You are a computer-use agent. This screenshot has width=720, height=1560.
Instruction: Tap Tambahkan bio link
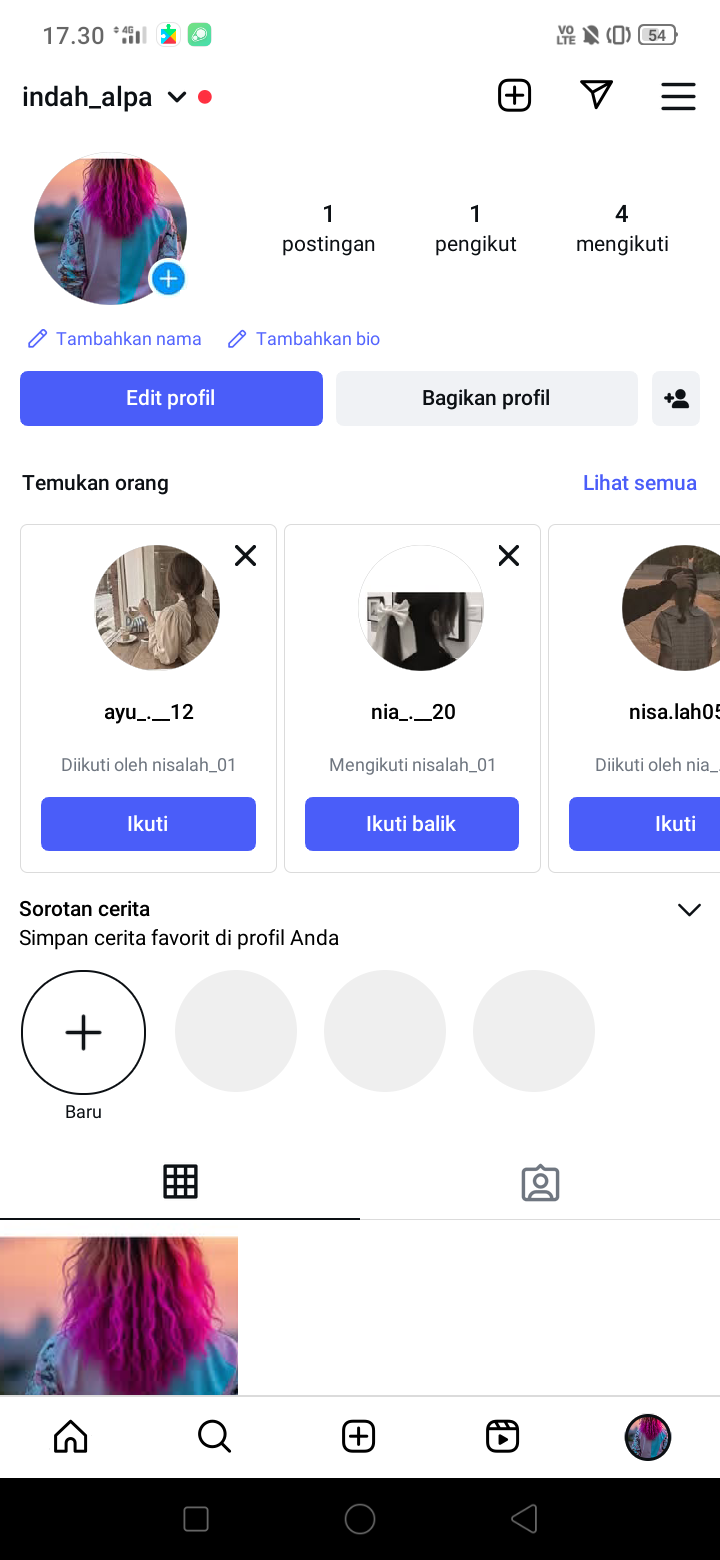(x=305, y=339)
